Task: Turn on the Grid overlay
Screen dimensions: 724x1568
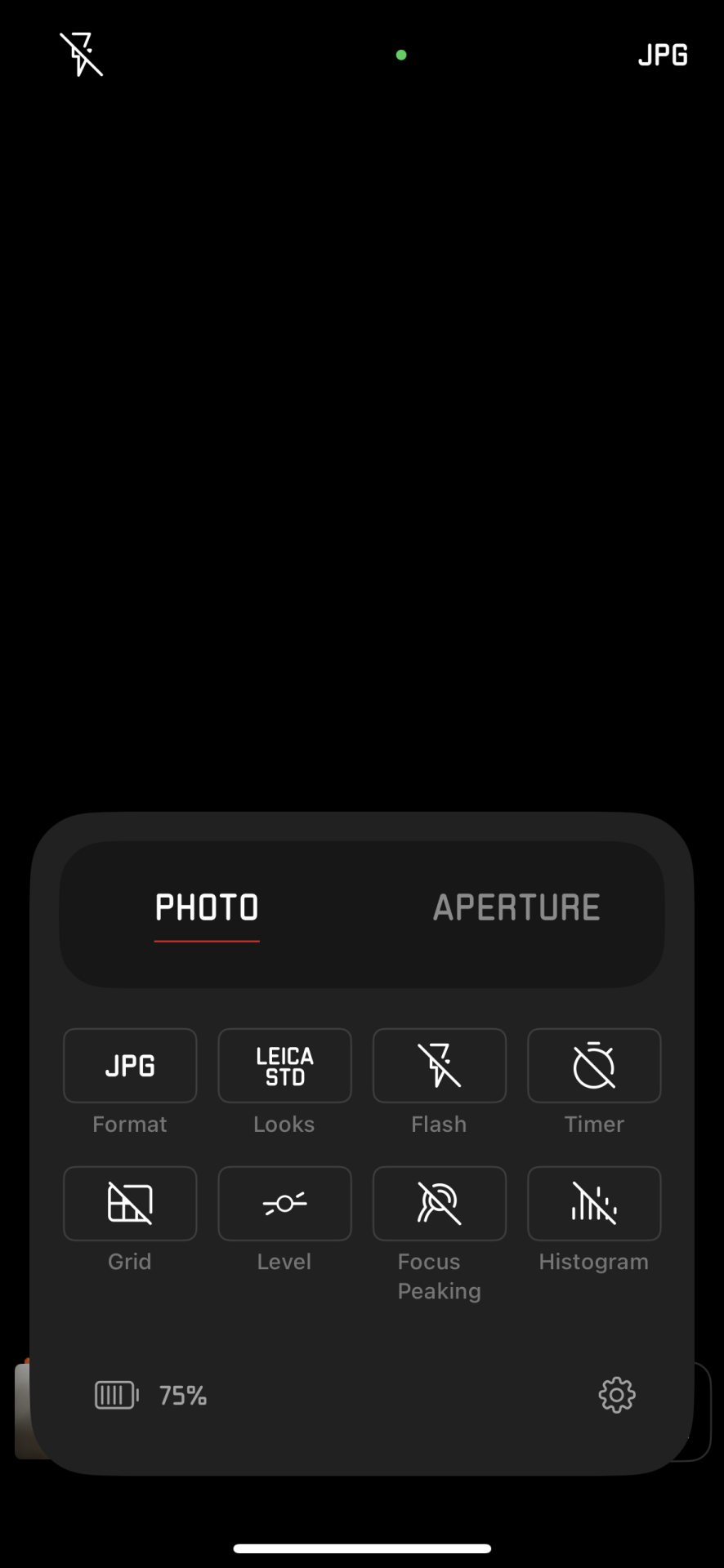Action: 130,1204
